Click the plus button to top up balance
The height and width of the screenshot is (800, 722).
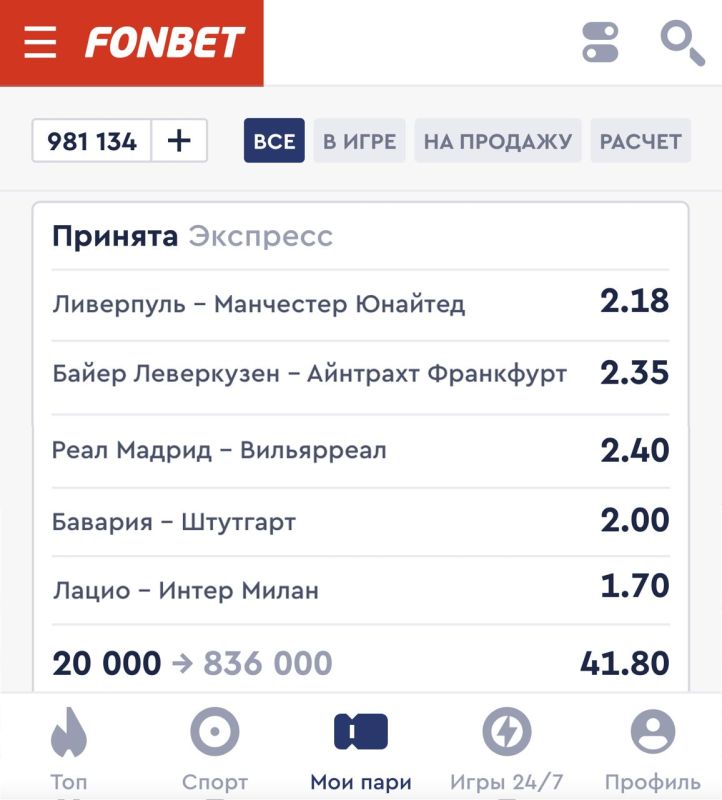(178, 140)
